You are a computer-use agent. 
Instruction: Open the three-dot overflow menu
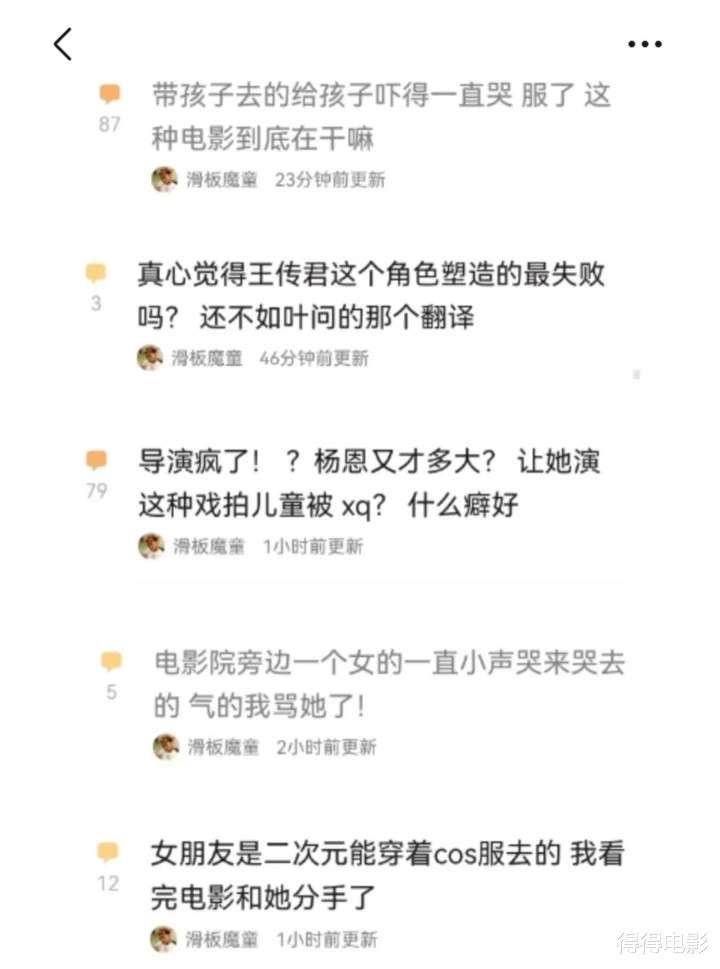click(644, 44)
